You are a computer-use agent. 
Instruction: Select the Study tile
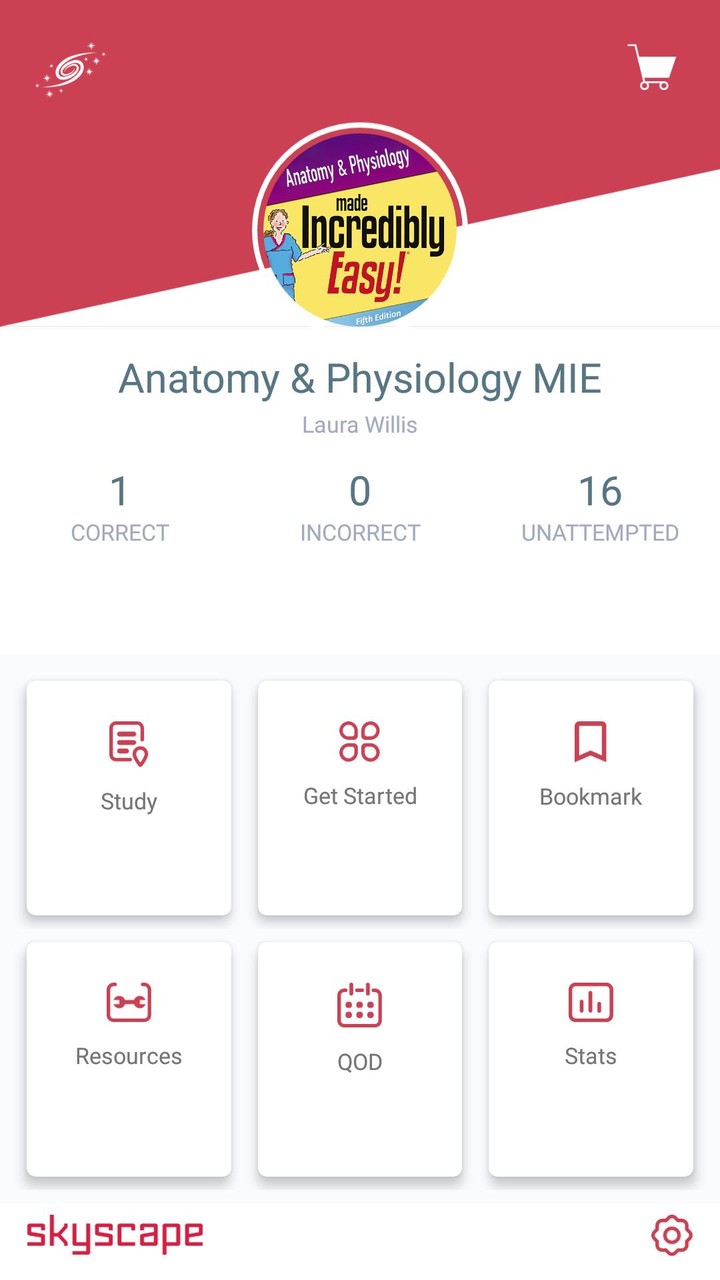pos(128,797)
